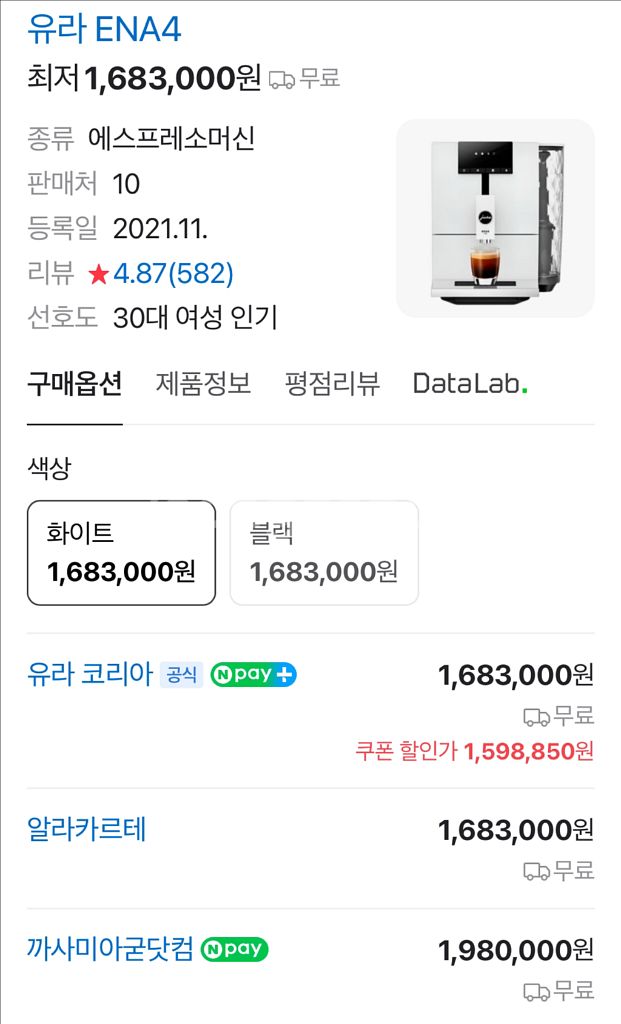This screenshot has height=1024, width=621.
Task: Select the 화이트 color option
Action: (121, 553)
